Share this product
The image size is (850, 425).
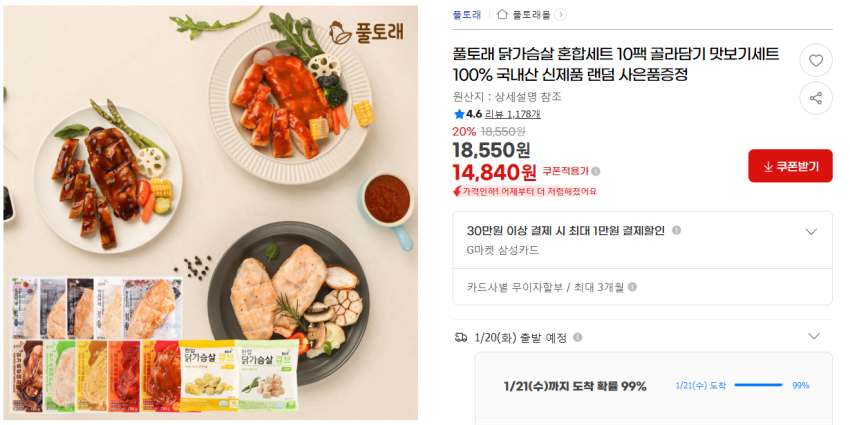[x=816, y=98]
